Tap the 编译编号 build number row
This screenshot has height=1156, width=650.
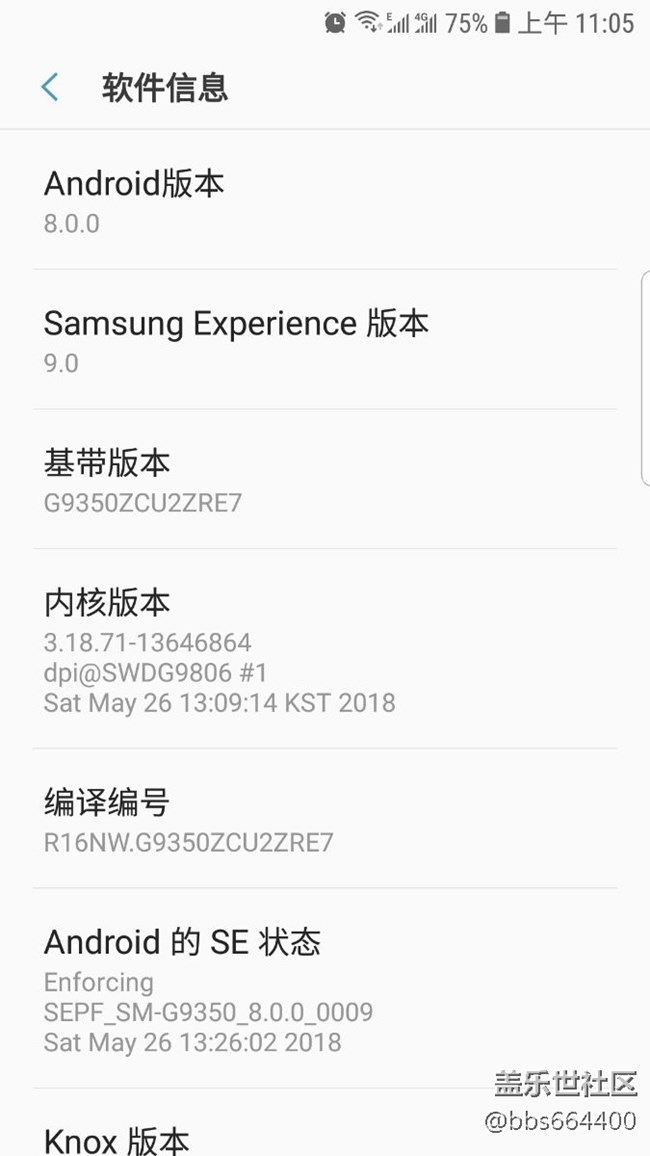point(324,820)
